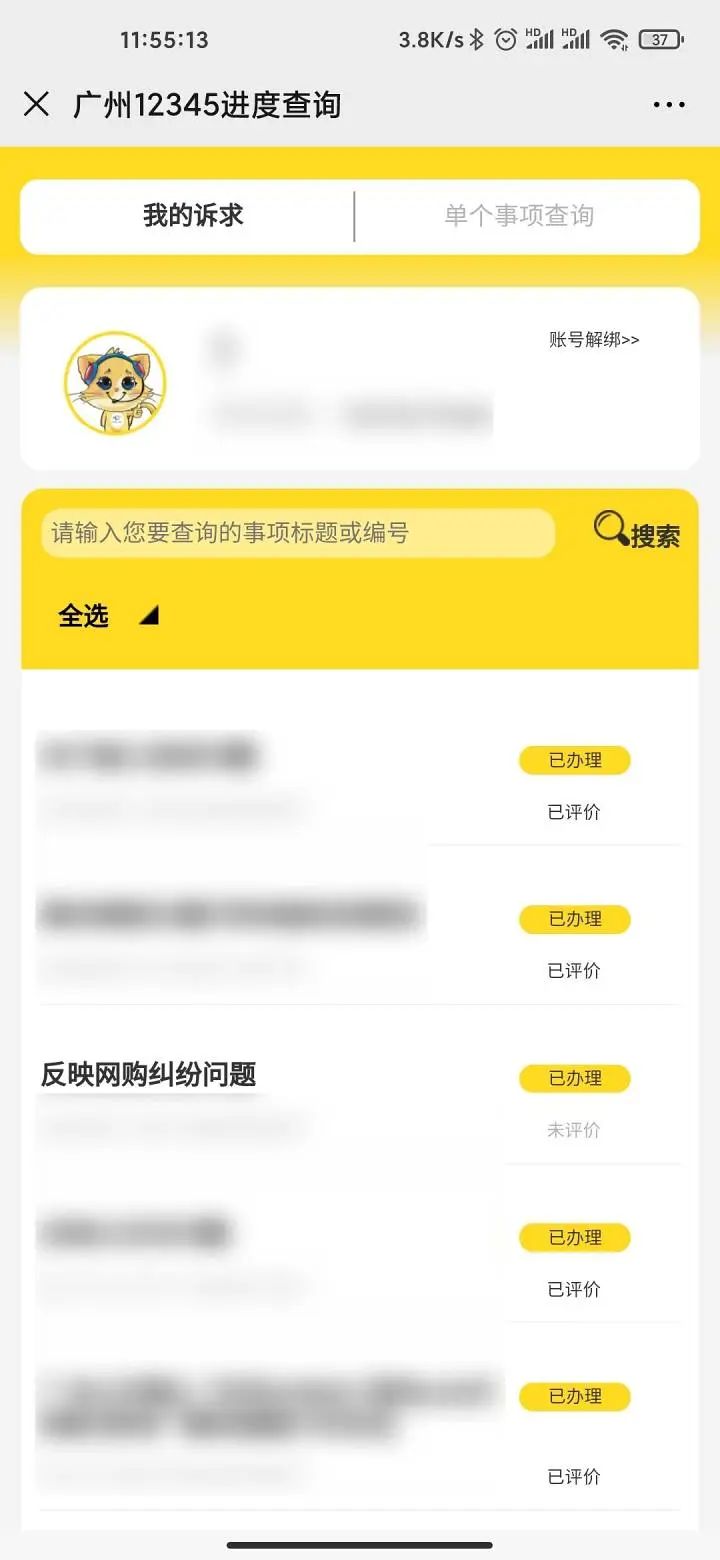Close the mini program with the X icon
Screen dimensions: 720x1560
pyautogui.click(x=37, y=104)
